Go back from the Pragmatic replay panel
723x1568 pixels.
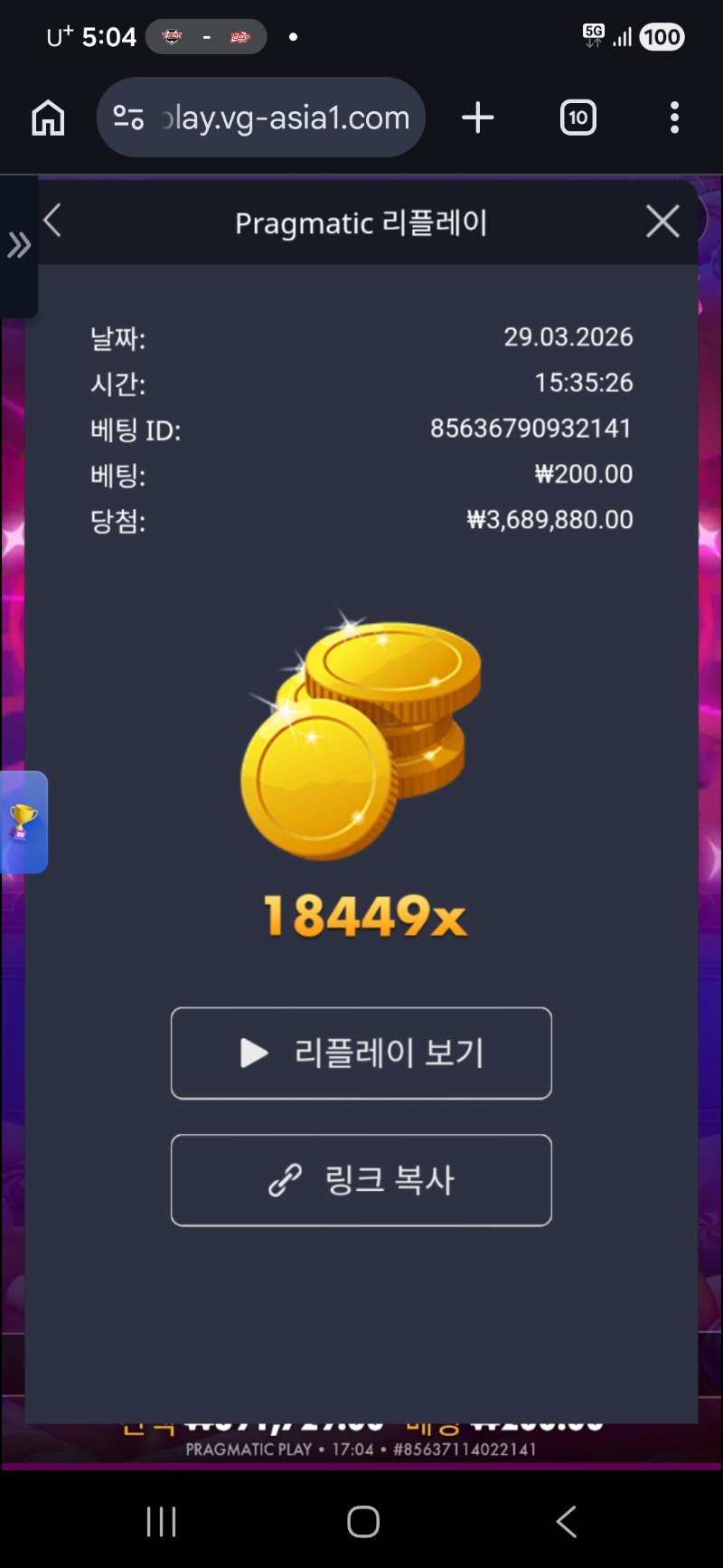(x=52, y=221)
